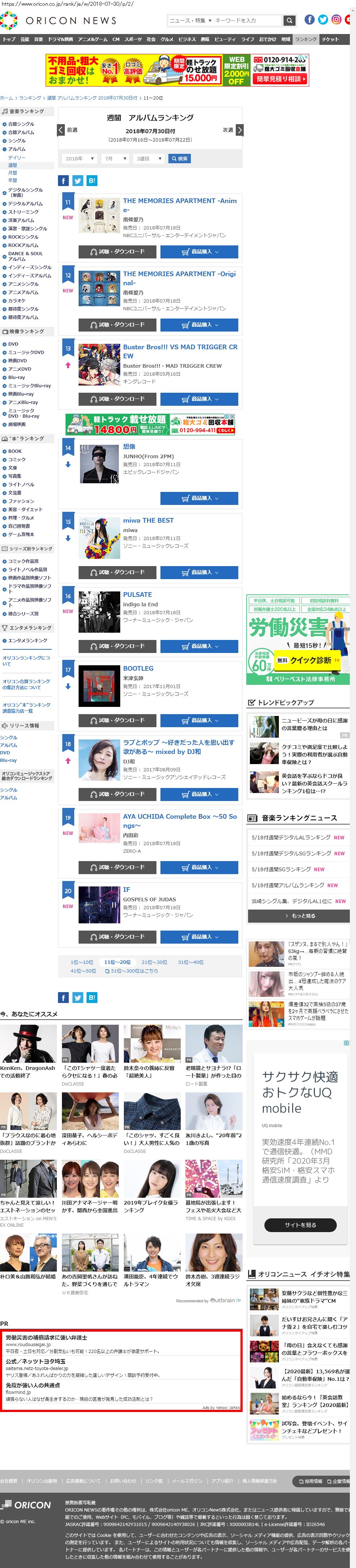Tap 試聴・ダウンロード for PULSATE

[x=117, y=646]
